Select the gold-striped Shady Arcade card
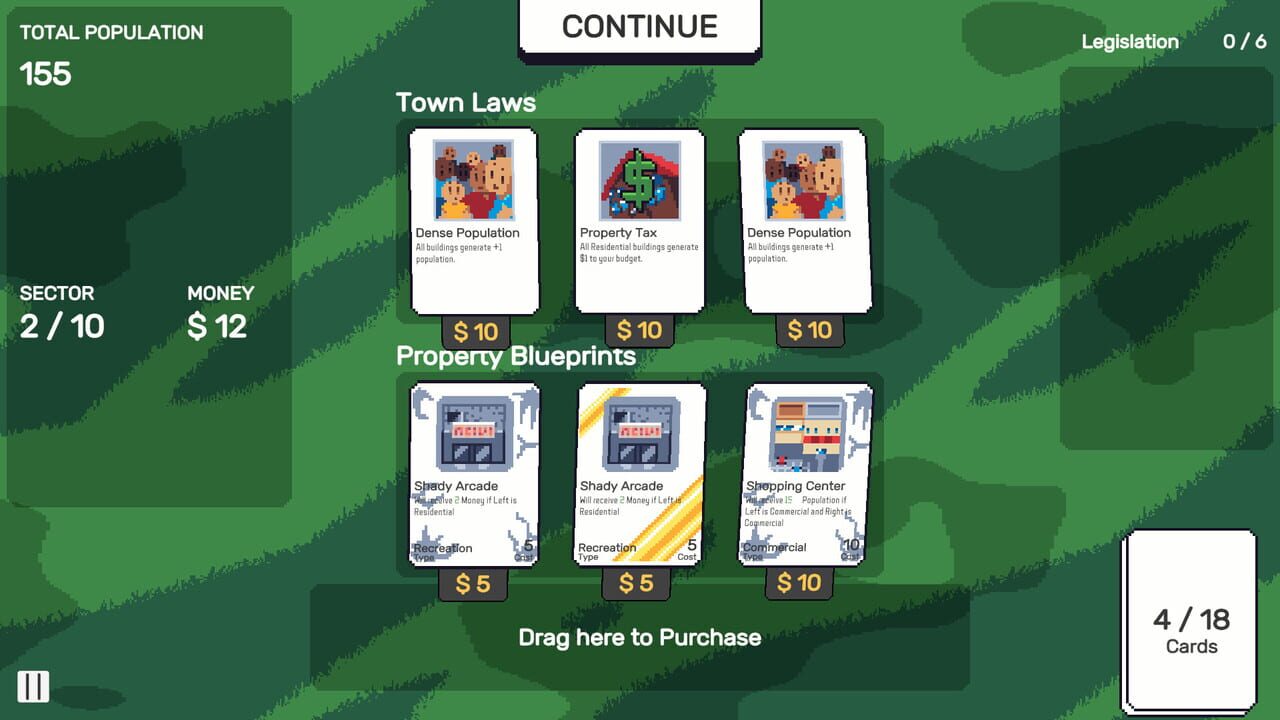 (x=641, y=473)
